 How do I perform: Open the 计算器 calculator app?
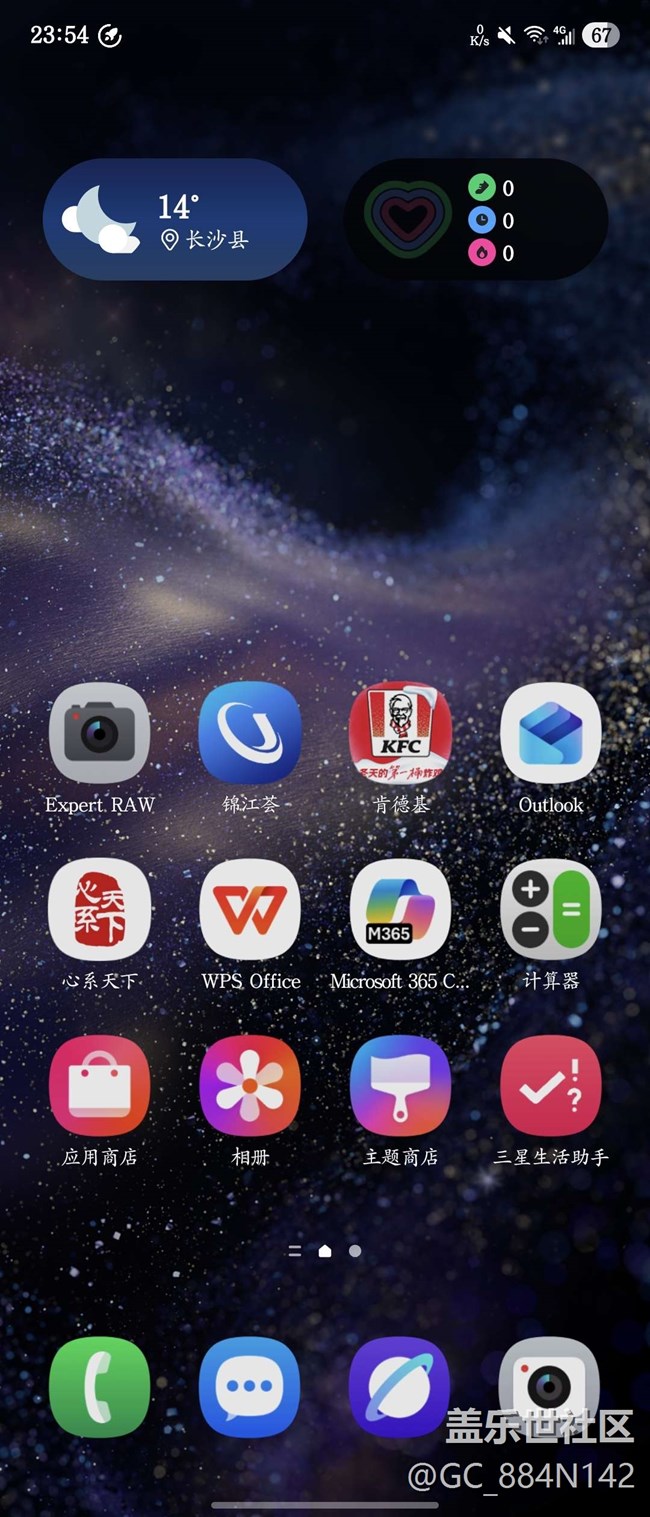[550, 909]
